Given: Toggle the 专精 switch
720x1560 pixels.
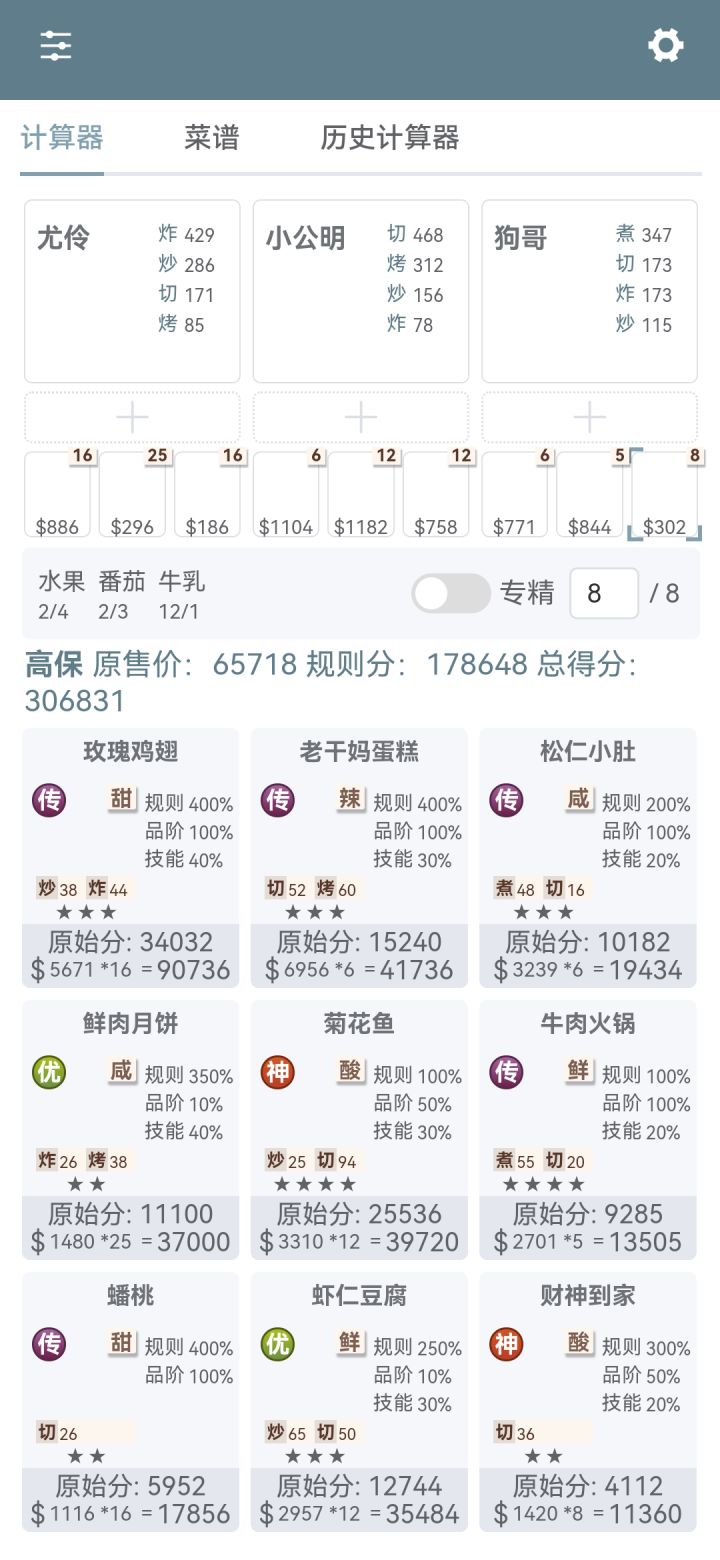Looking at the screenshot, I should click(451, 593).
